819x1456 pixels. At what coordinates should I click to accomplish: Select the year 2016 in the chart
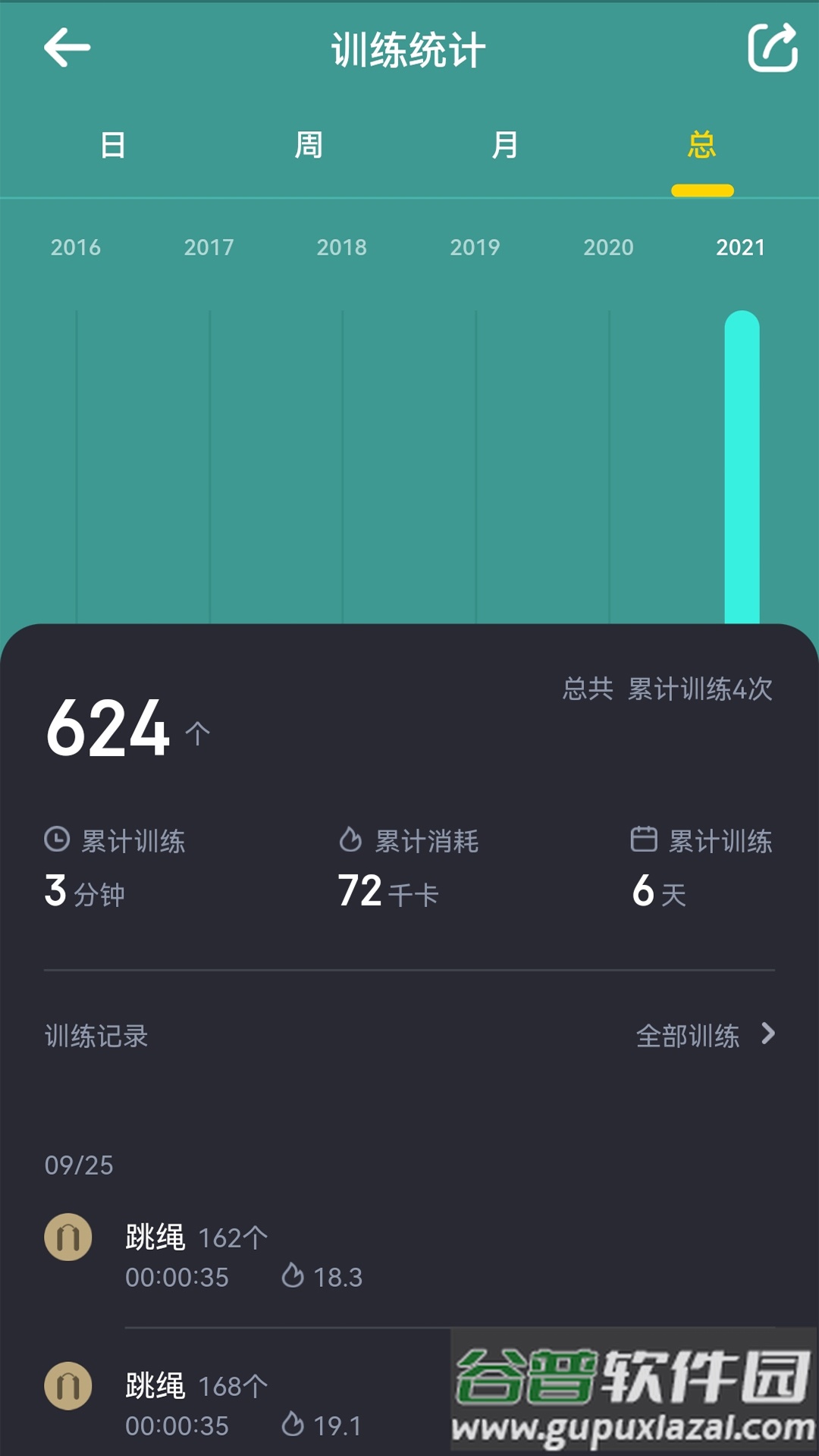pos(76,247)
